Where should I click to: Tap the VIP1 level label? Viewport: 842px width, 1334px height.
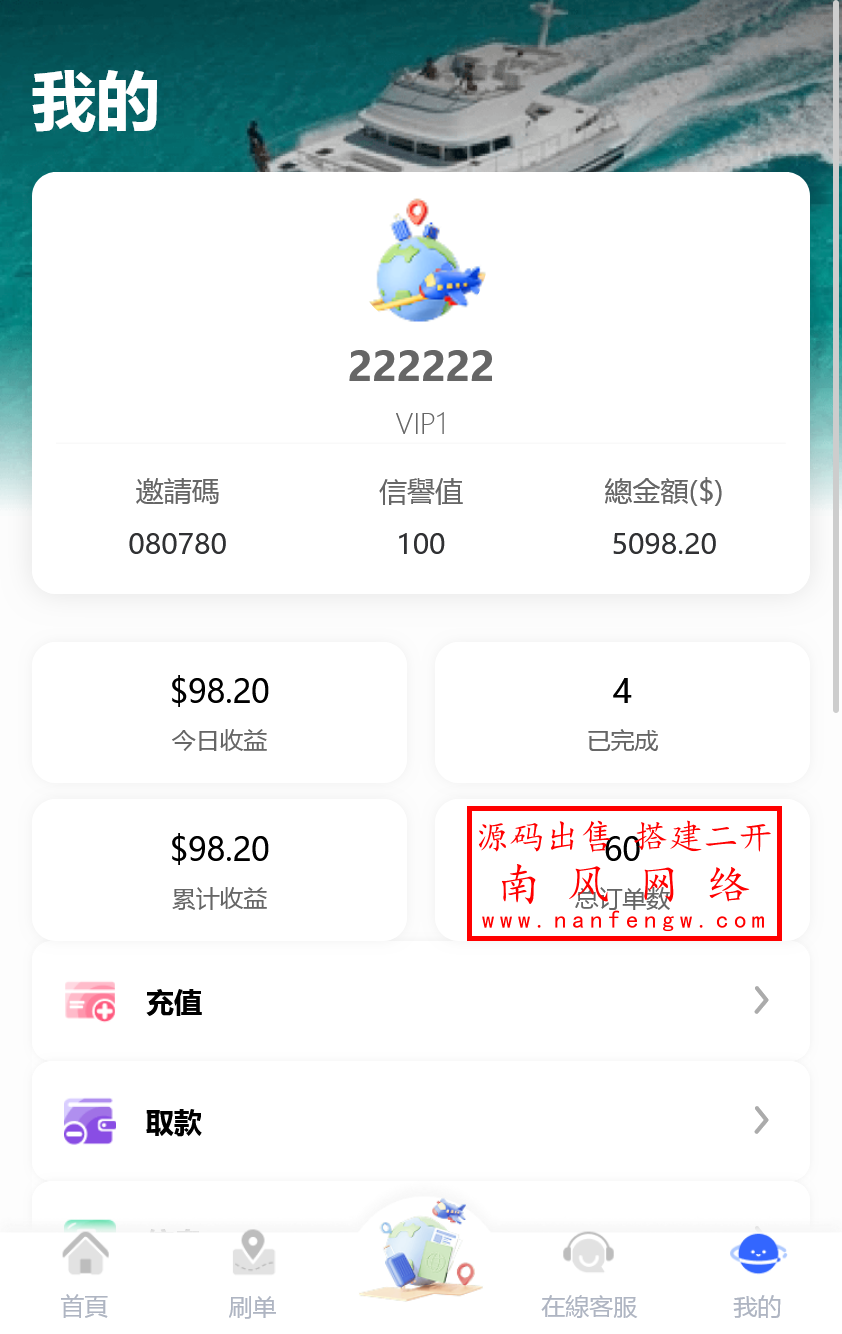pos(421,423)
